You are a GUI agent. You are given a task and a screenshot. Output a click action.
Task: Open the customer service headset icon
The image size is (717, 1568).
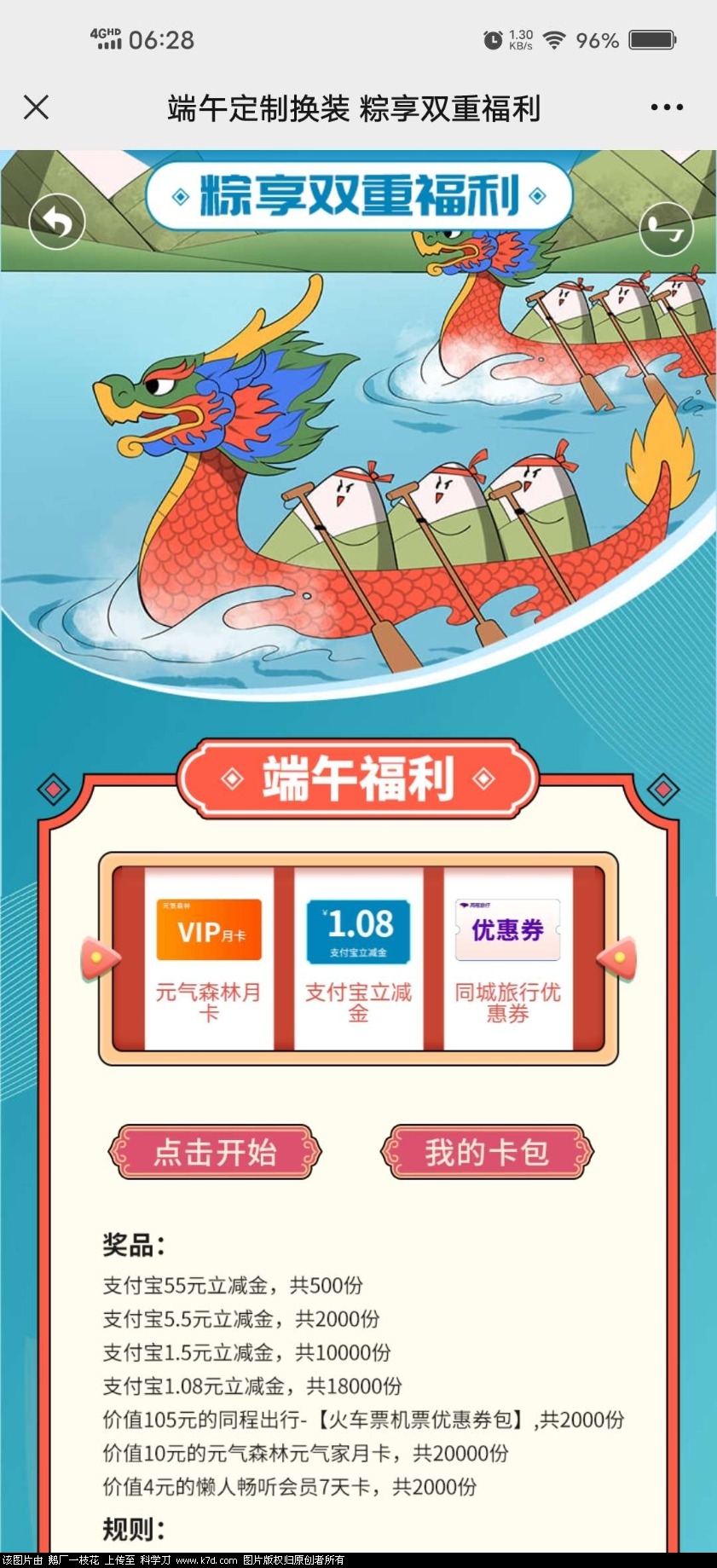click(666, 229)
